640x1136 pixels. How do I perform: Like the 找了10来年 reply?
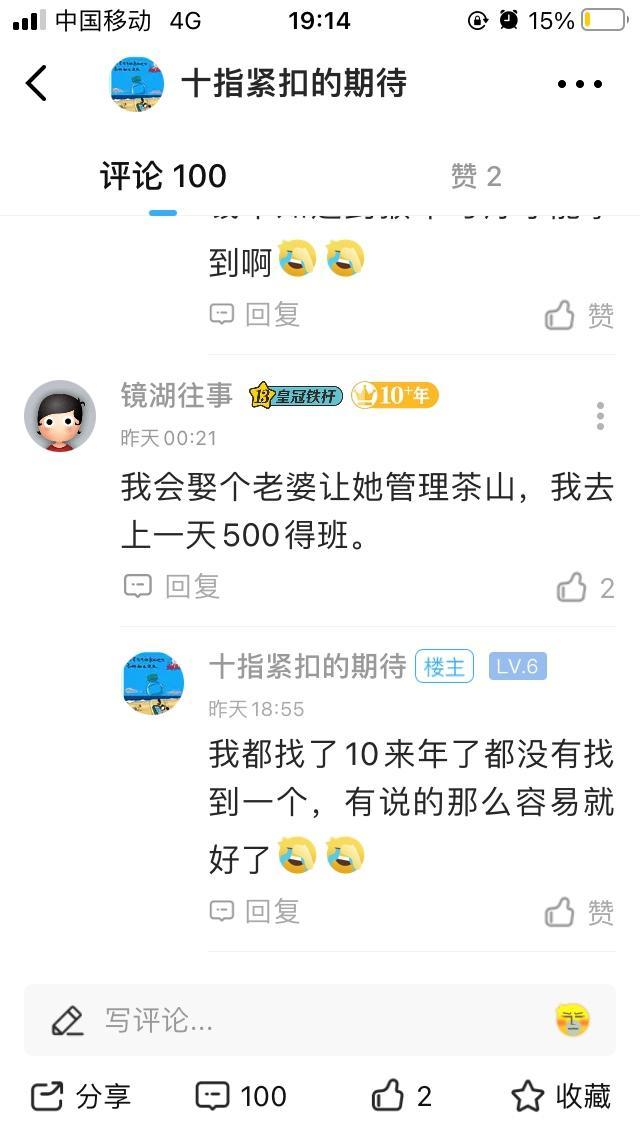579,911
